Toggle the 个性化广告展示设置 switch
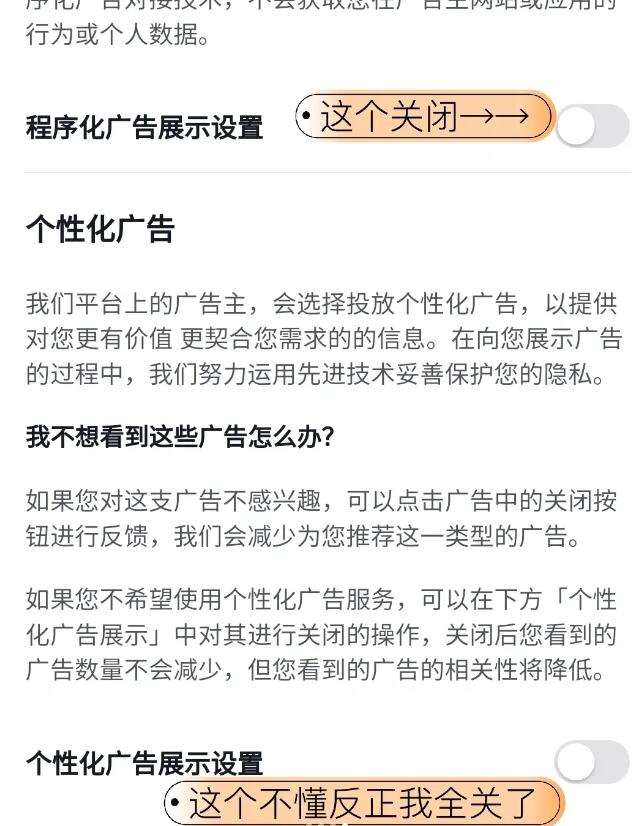This screenshot has width=642, height=826. 592,763
